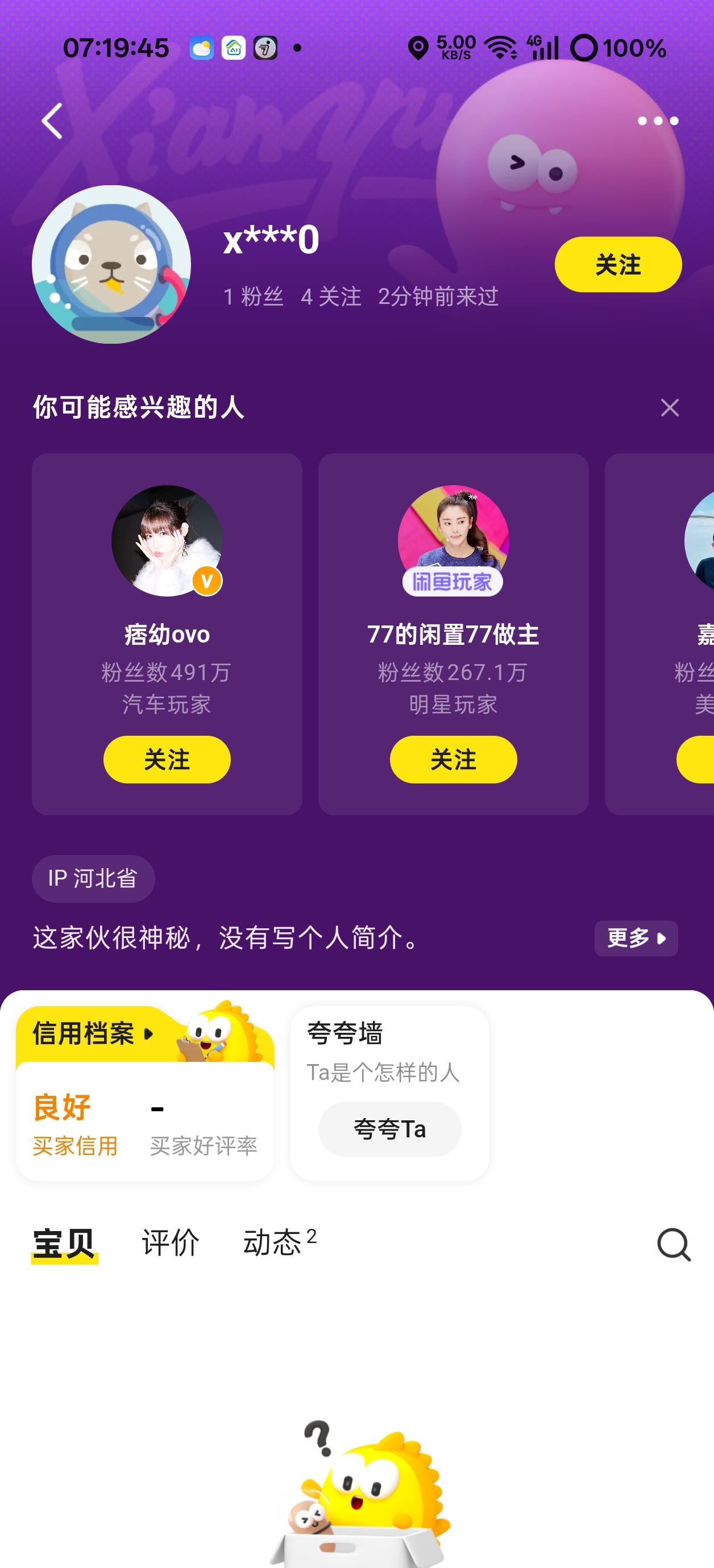Open the three-dot overflow menu

point(657,120)
